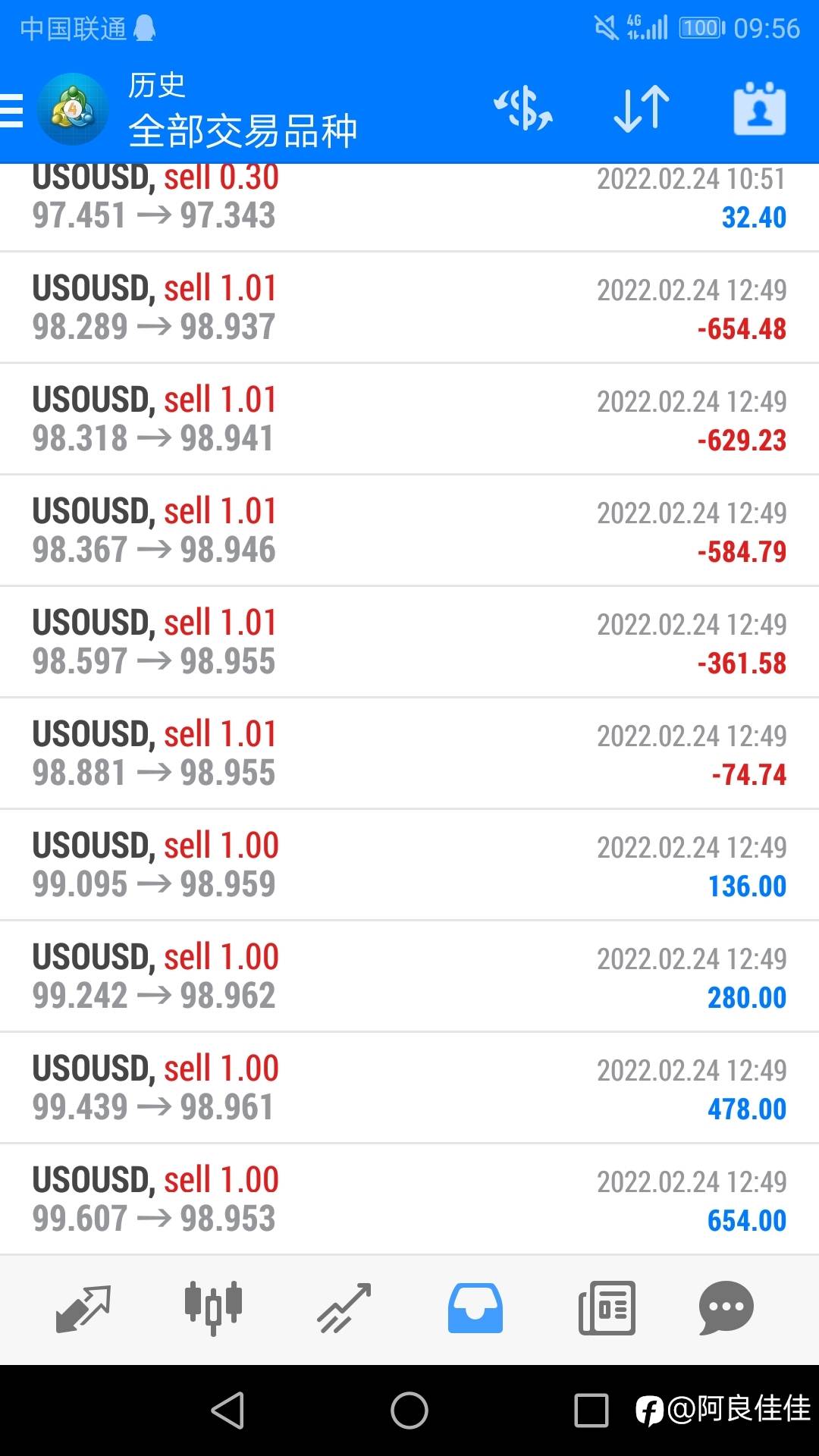The height and width of the screenshot is (1456, 819).
Task: Select the trade showing -361.58
Action: click(x=409, y=642)
